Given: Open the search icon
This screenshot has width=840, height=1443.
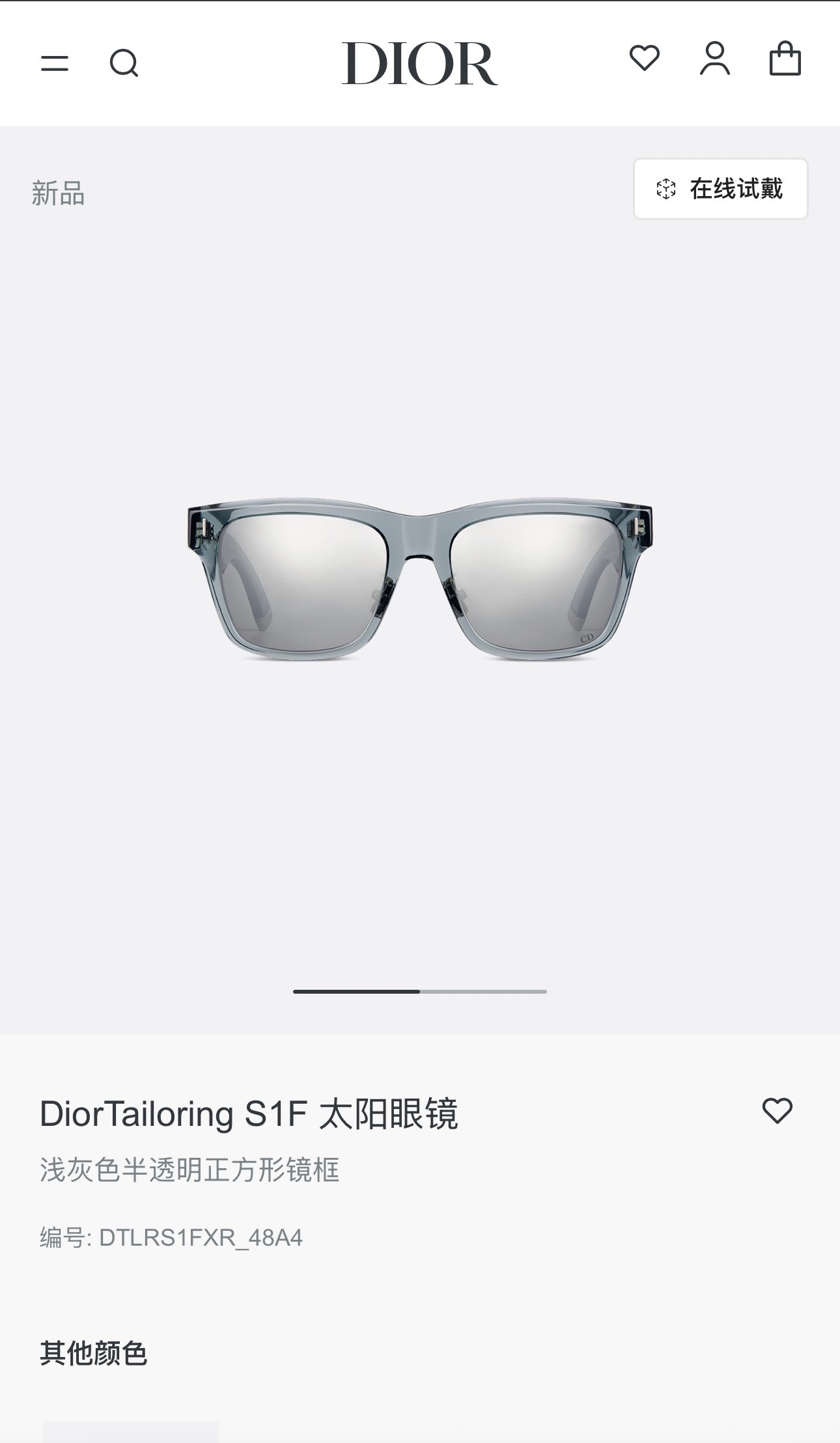Looking at the screenshot, I should (x=124, y=63).
